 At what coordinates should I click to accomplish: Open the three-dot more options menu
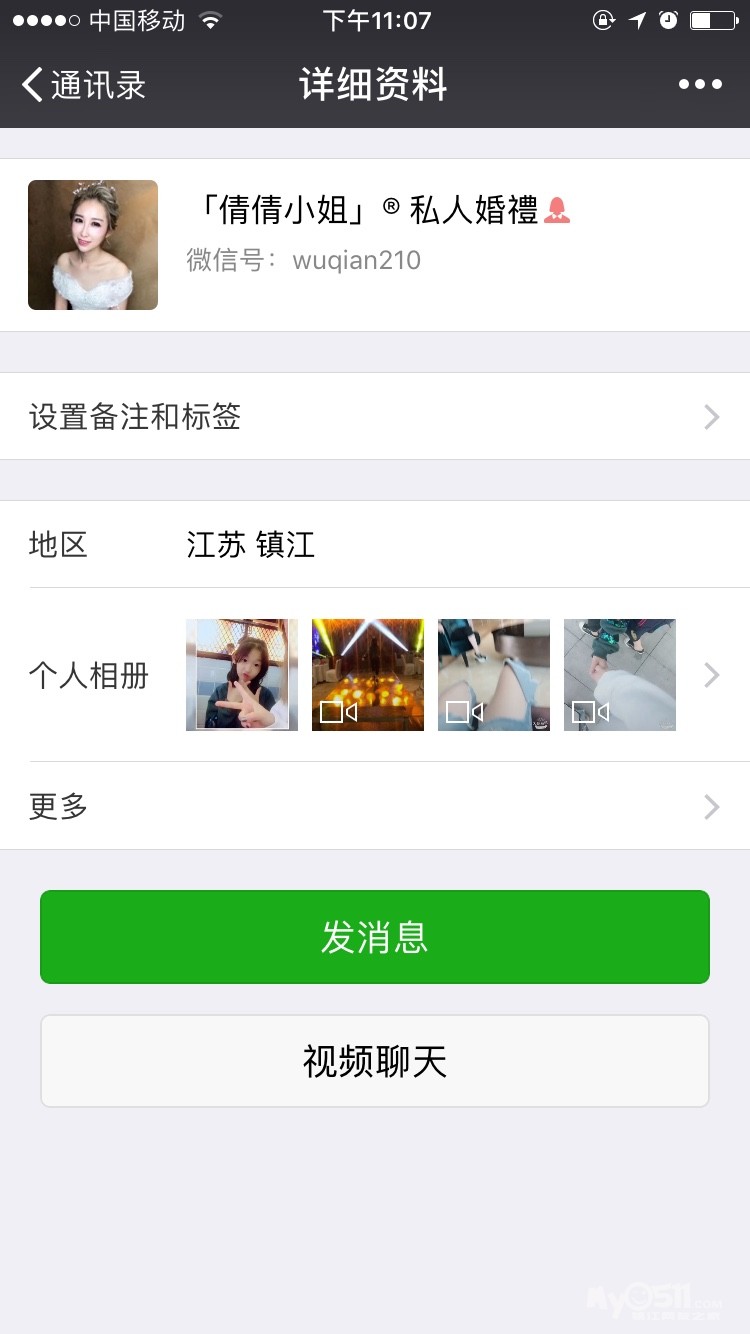coord(700,85)
